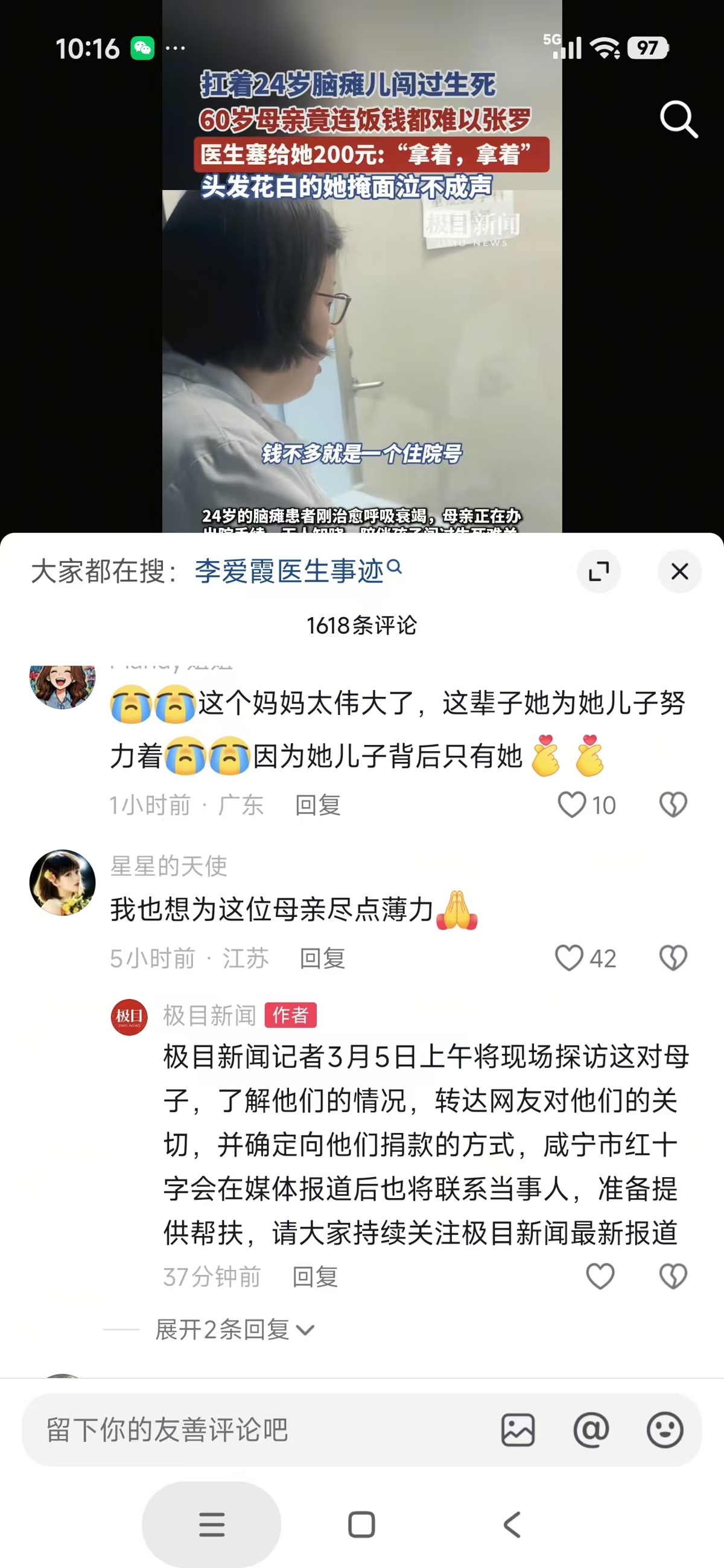Dislike 星星的天使's comment

pos(673,958)
